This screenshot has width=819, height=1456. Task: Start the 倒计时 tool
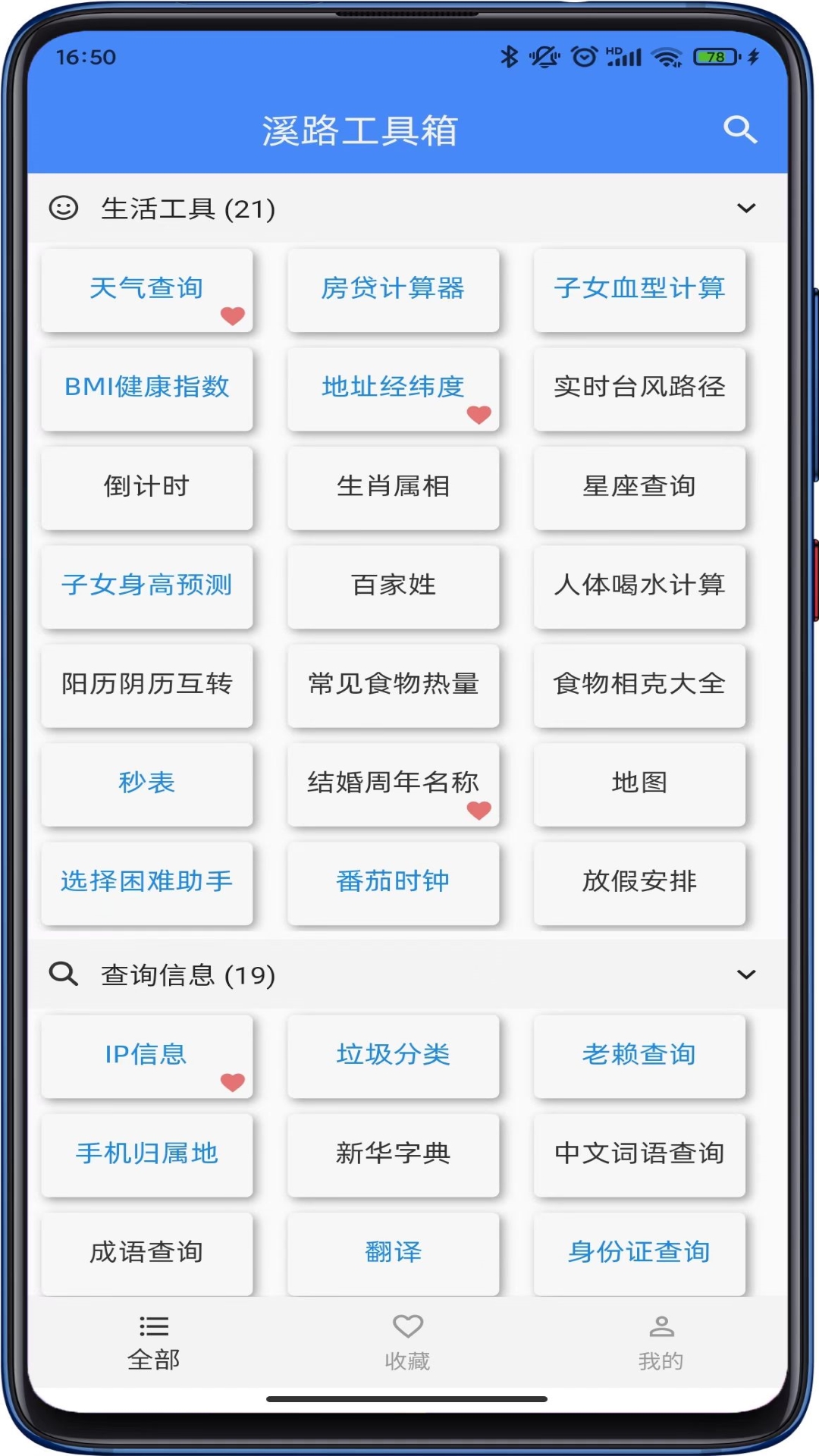pos(146,487)
